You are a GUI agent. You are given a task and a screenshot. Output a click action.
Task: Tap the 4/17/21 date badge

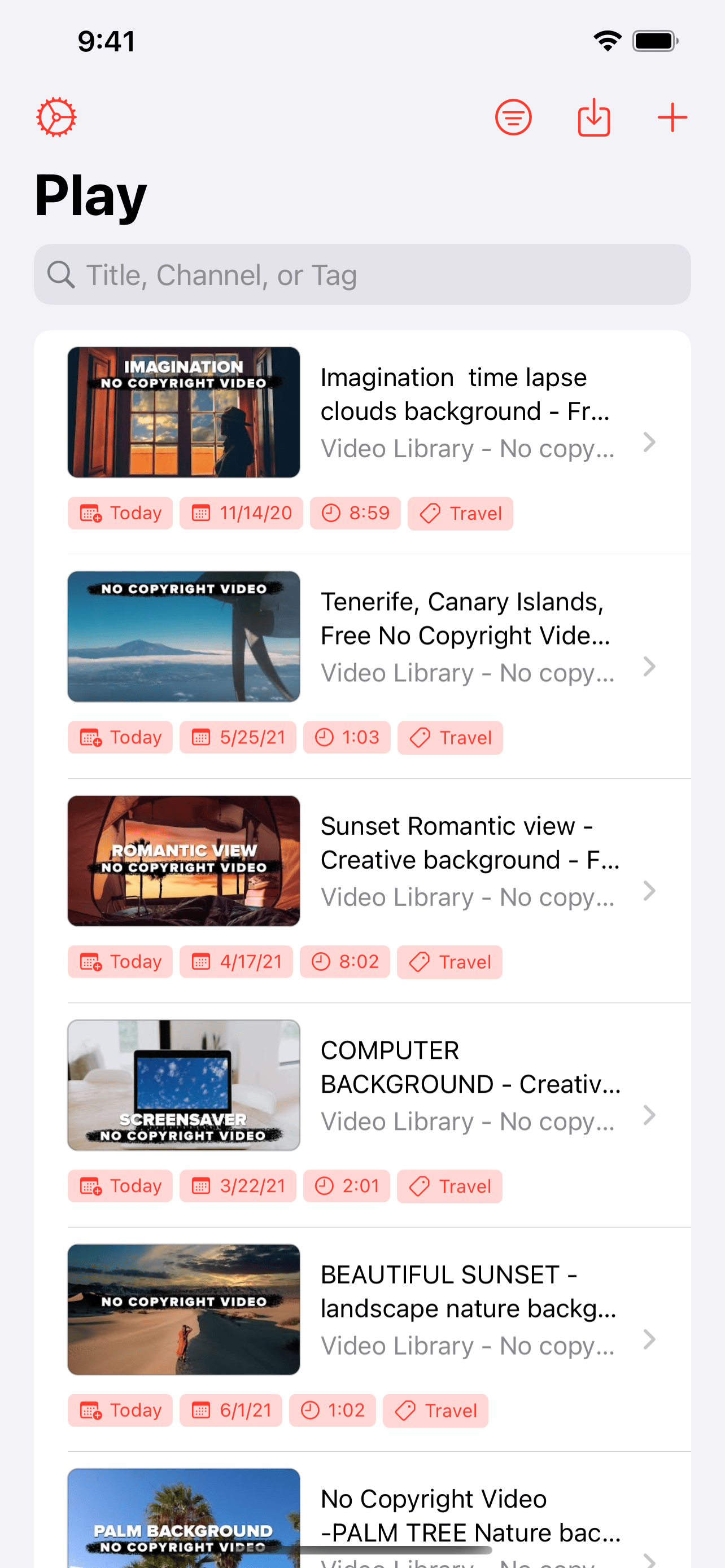pyautogui.click(x=236, y=962)
